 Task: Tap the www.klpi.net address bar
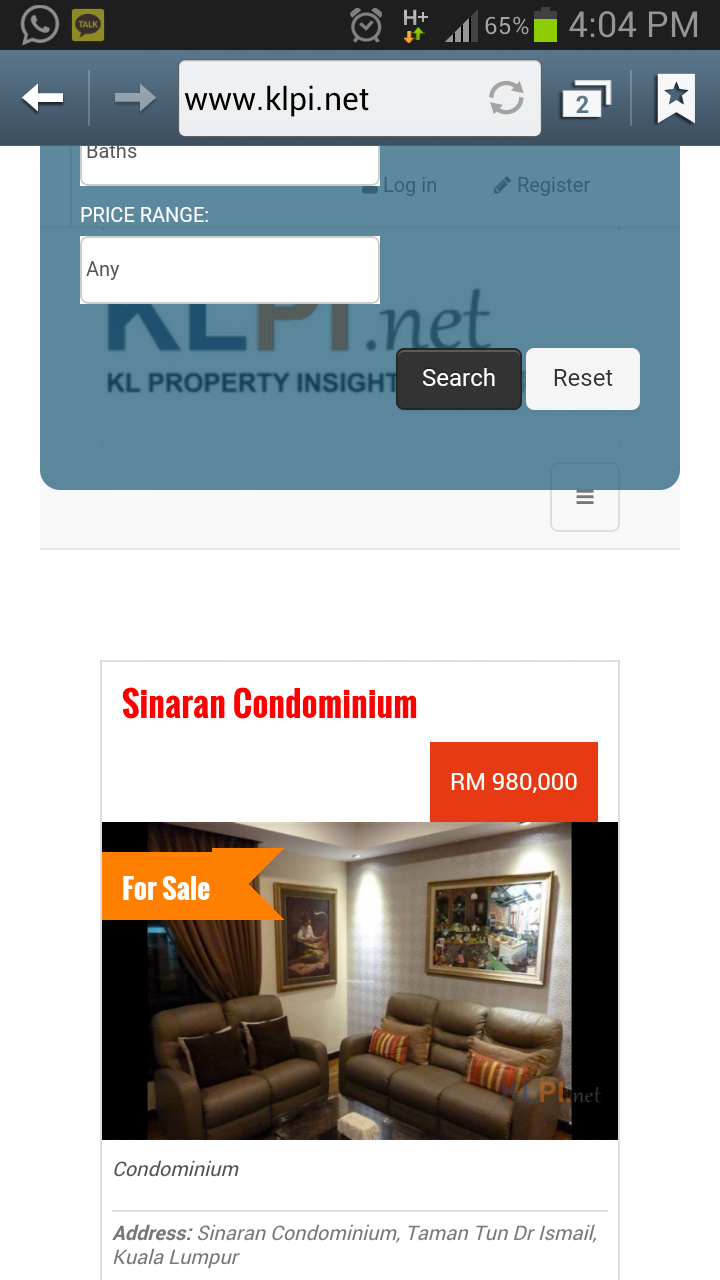click(330, 98)
